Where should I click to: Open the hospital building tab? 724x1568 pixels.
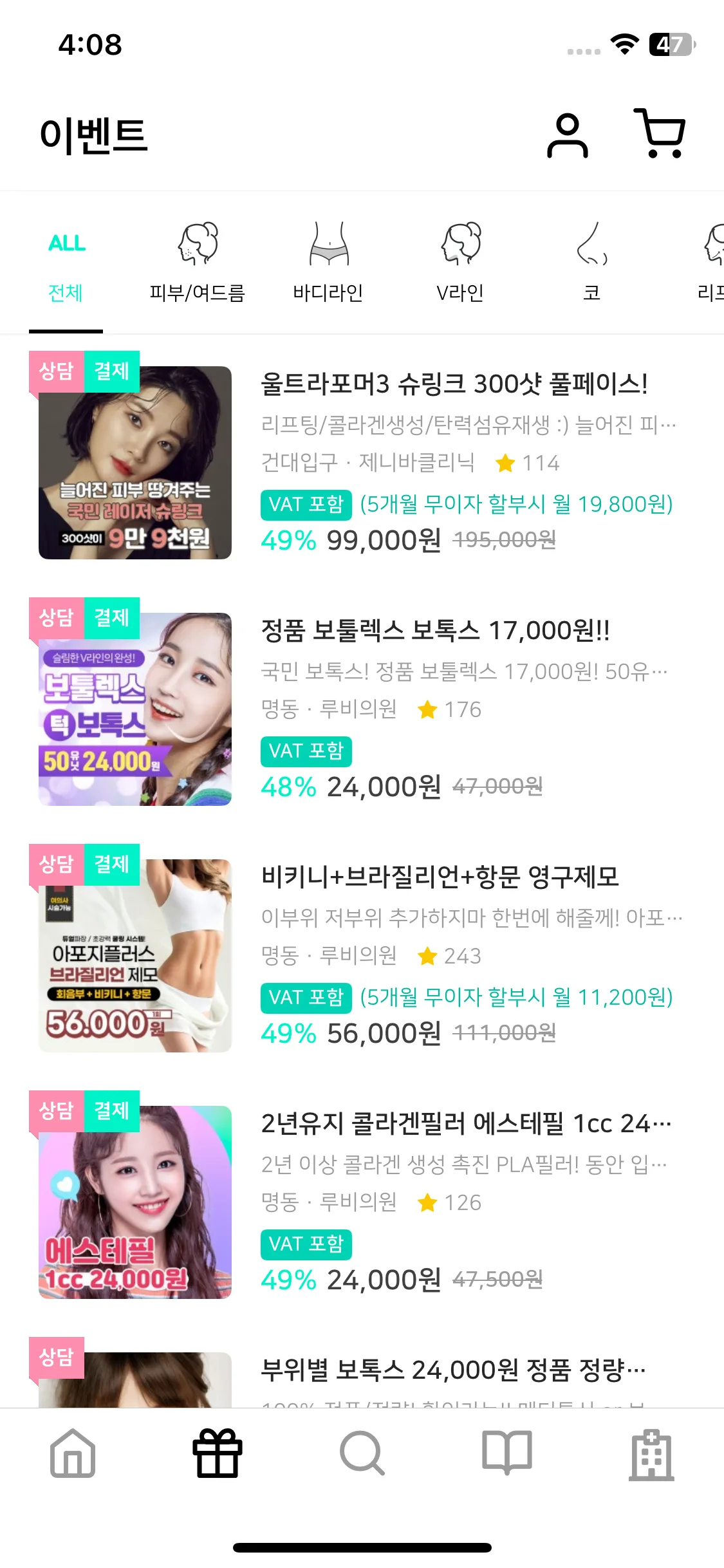coord(651,1453)
